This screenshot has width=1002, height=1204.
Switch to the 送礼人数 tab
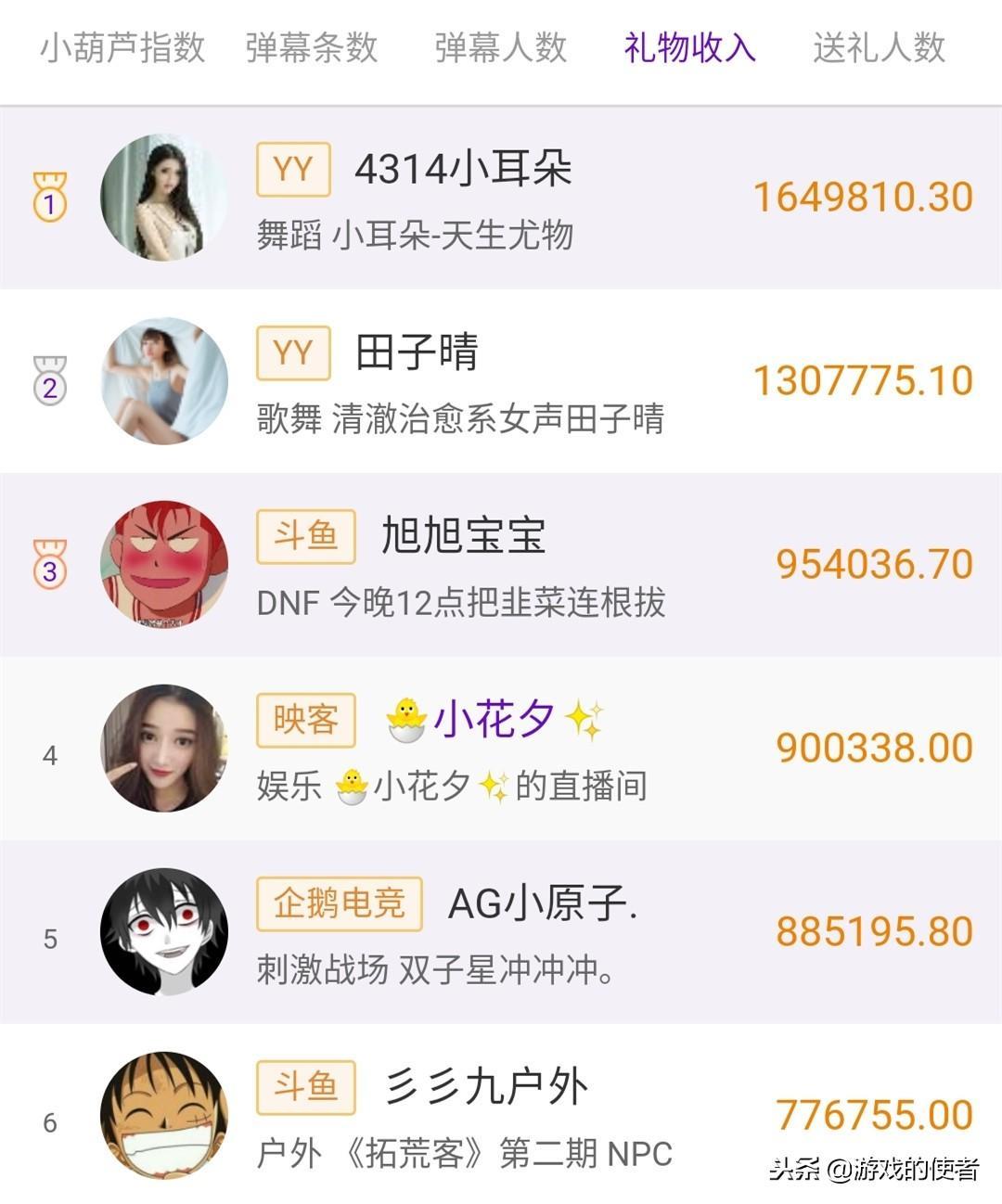[879, 48]
